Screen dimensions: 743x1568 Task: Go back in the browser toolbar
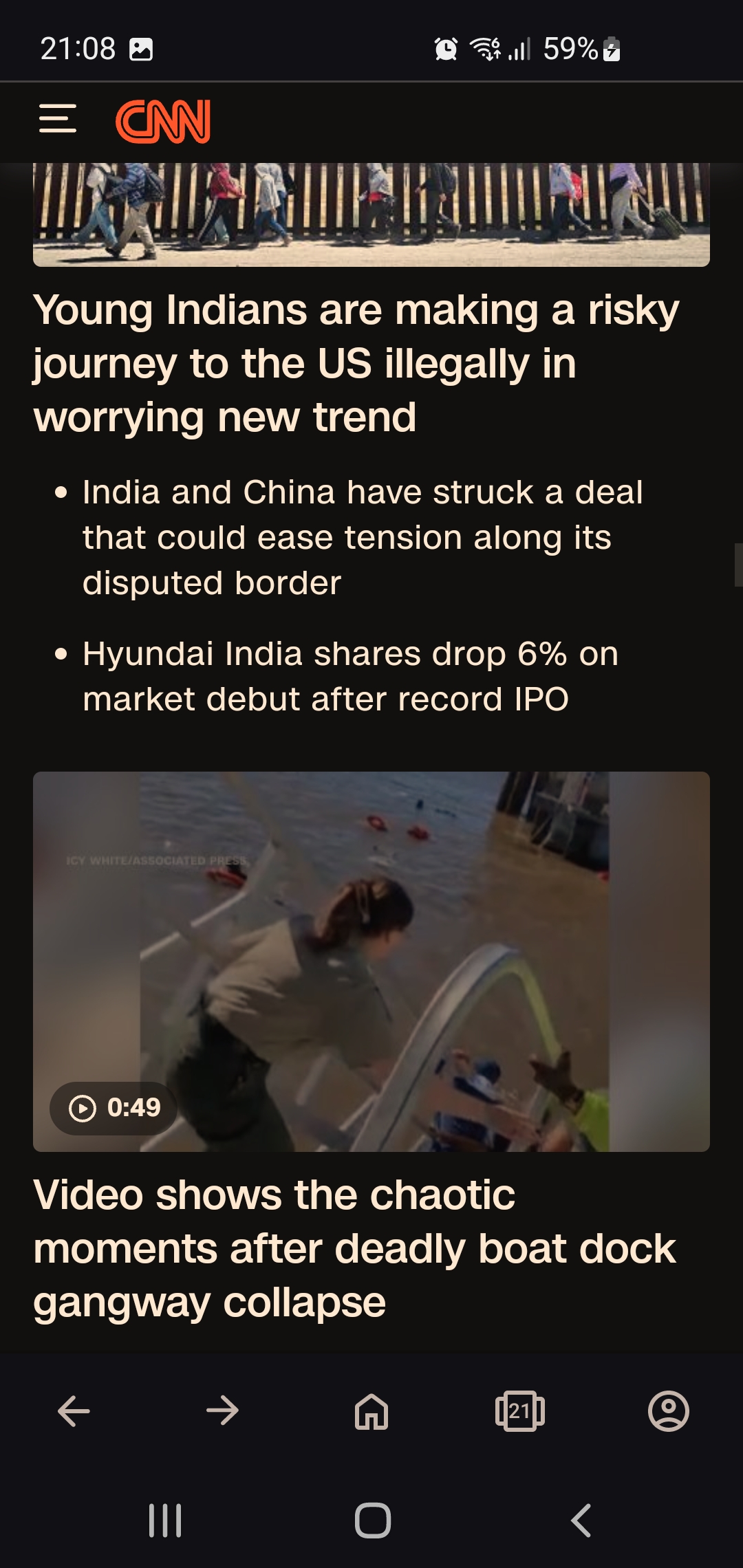[74, 1411]
